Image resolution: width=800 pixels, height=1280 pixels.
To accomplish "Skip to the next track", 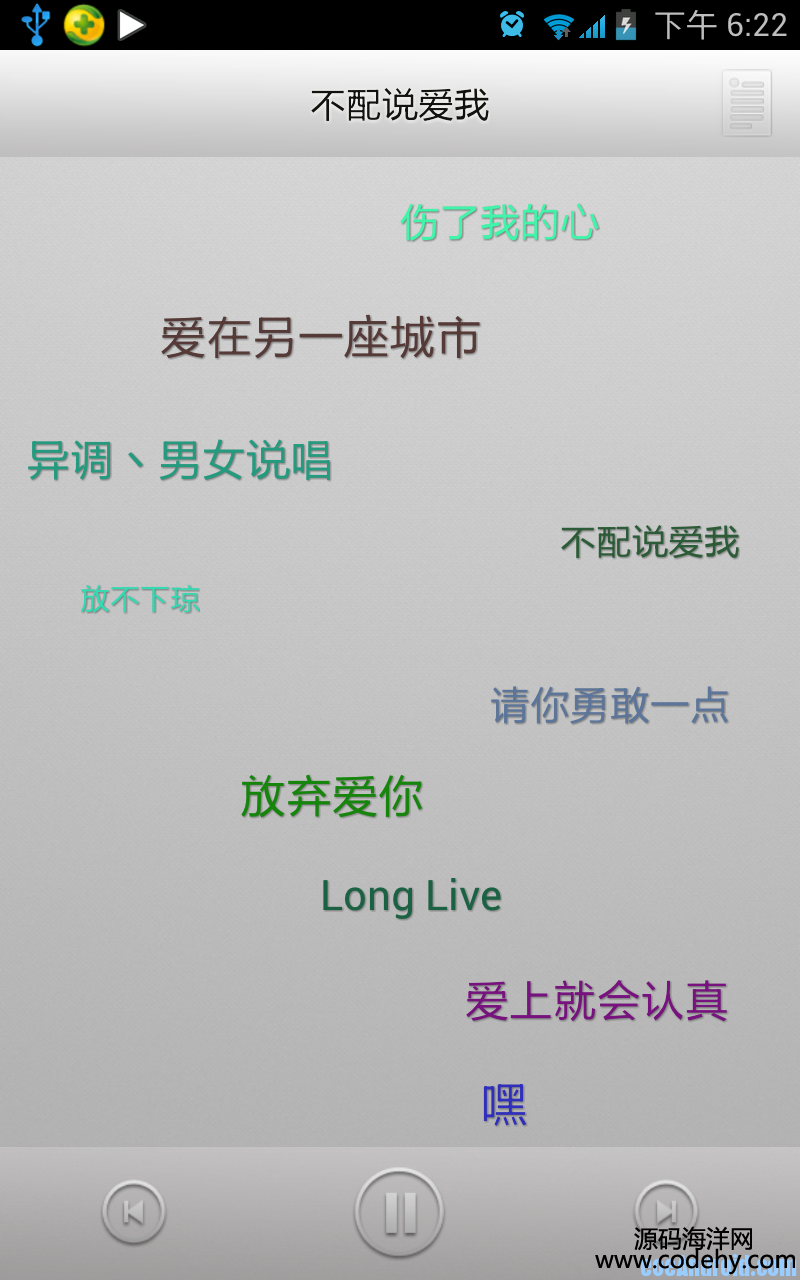I will click(666, 1212).
